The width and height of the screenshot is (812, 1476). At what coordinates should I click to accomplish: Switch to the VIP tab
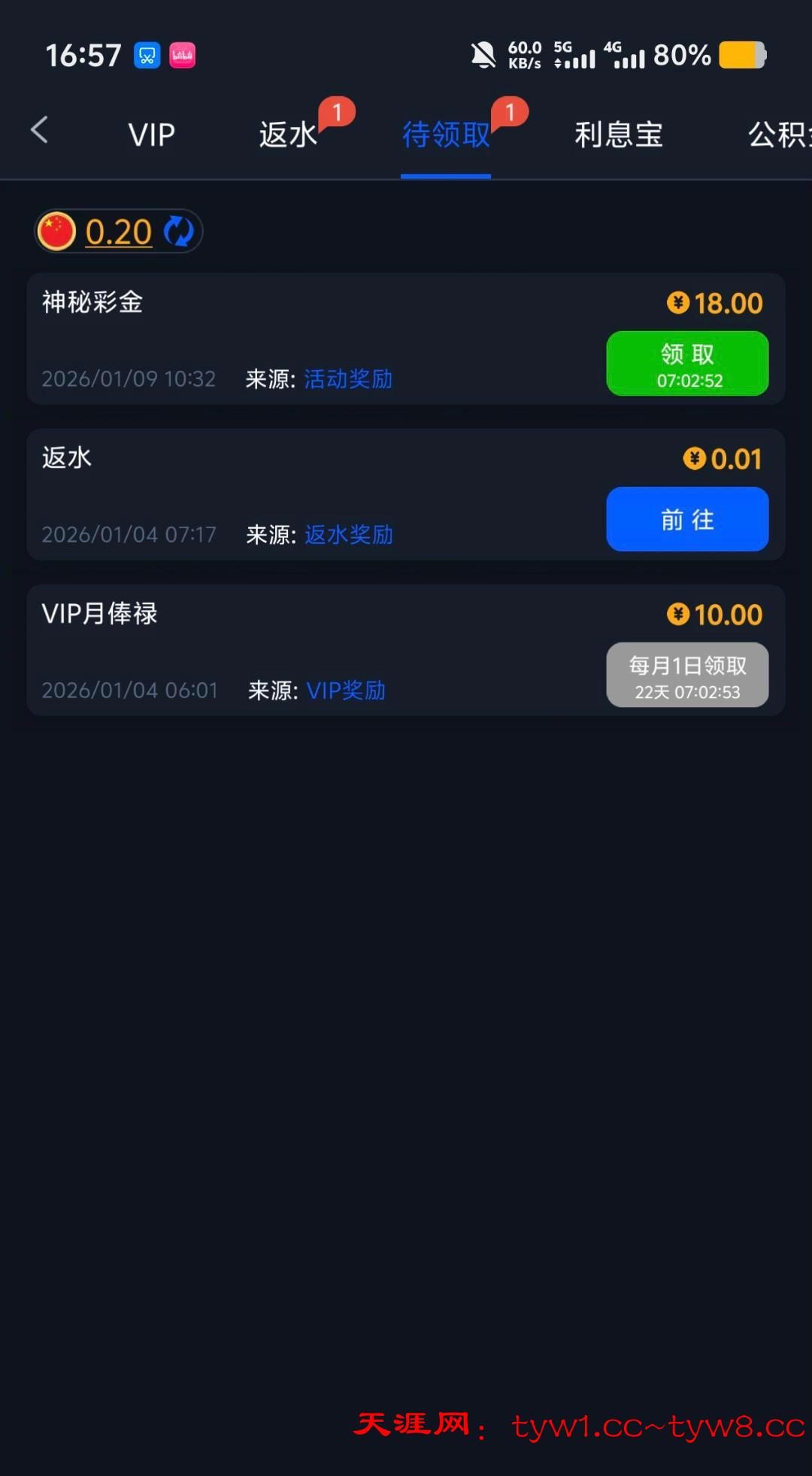click(x=151, y=135)
